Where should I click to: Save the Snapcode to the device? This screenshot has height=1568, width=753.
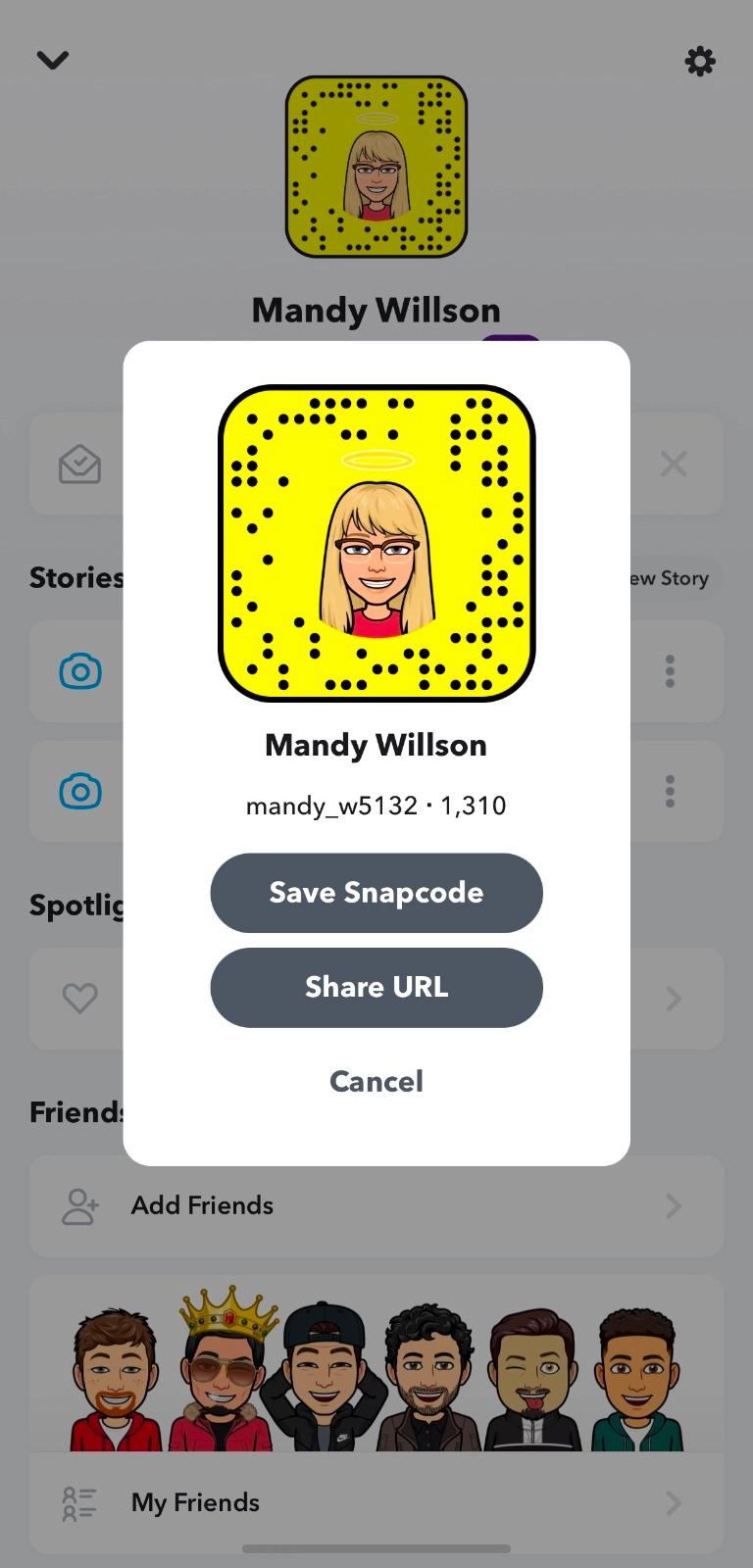click(x=376, y=893)
